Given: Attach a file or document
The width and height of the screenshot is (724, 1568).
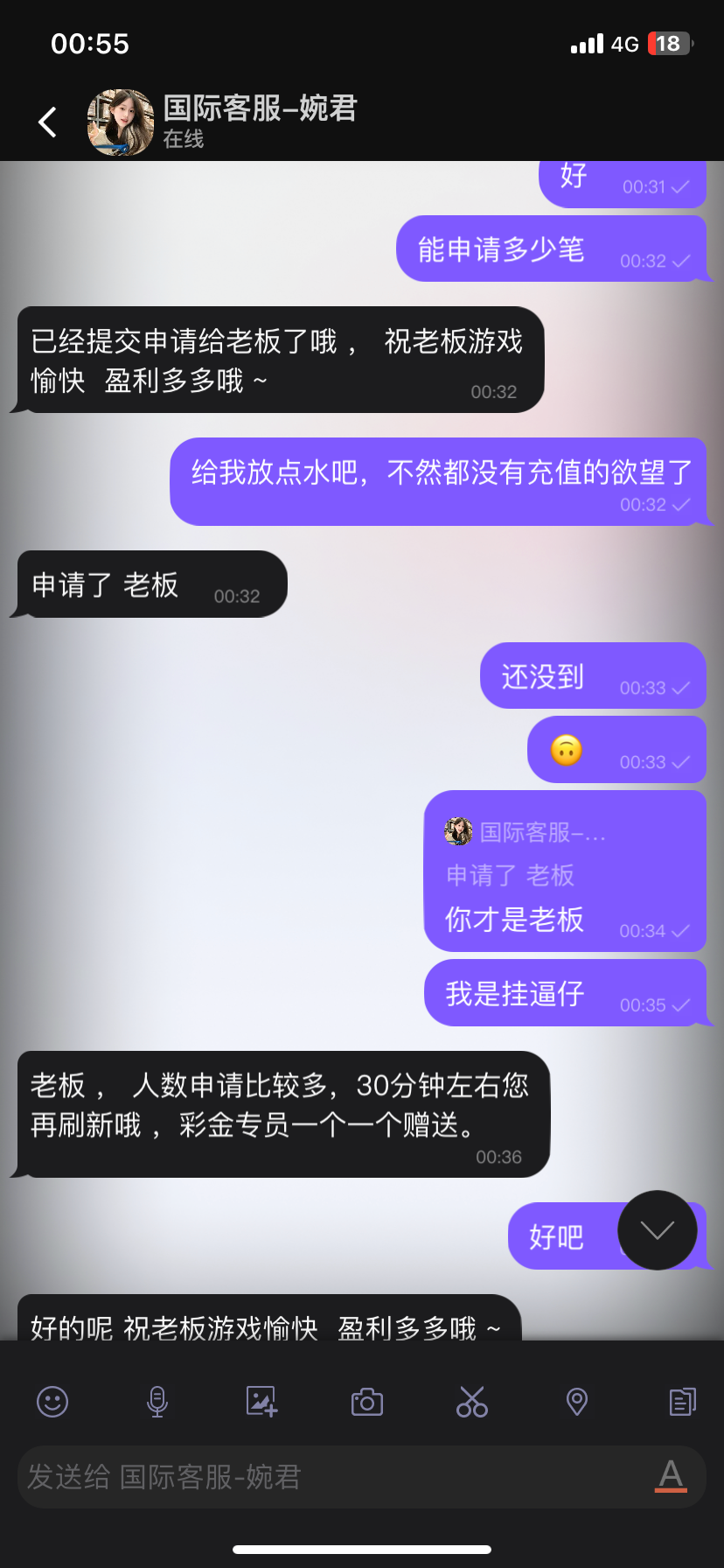Looking at the screenshot, I should [x=682, y=1402].
